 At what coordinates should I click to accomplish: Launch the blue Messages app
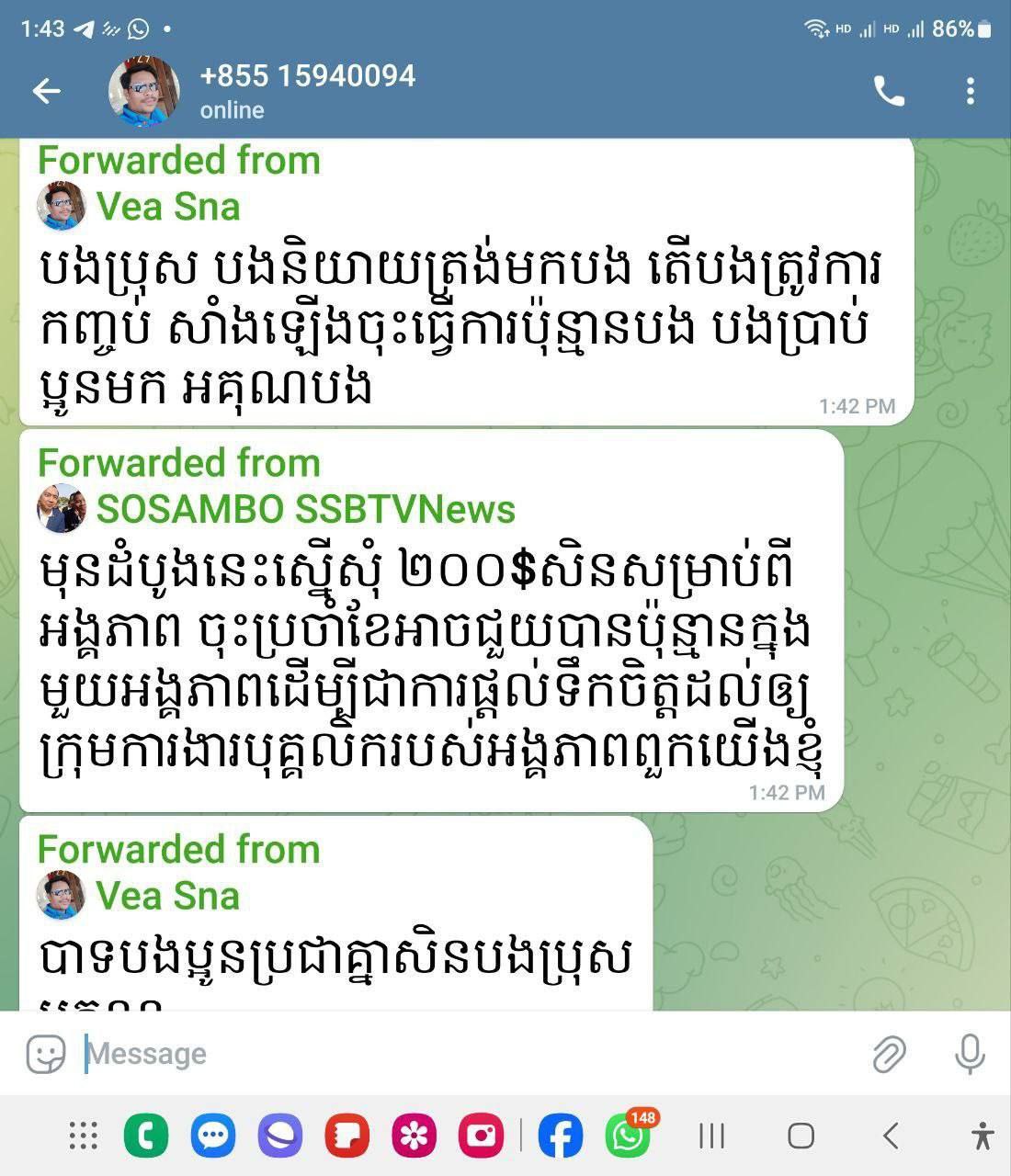click(213, 1136)
